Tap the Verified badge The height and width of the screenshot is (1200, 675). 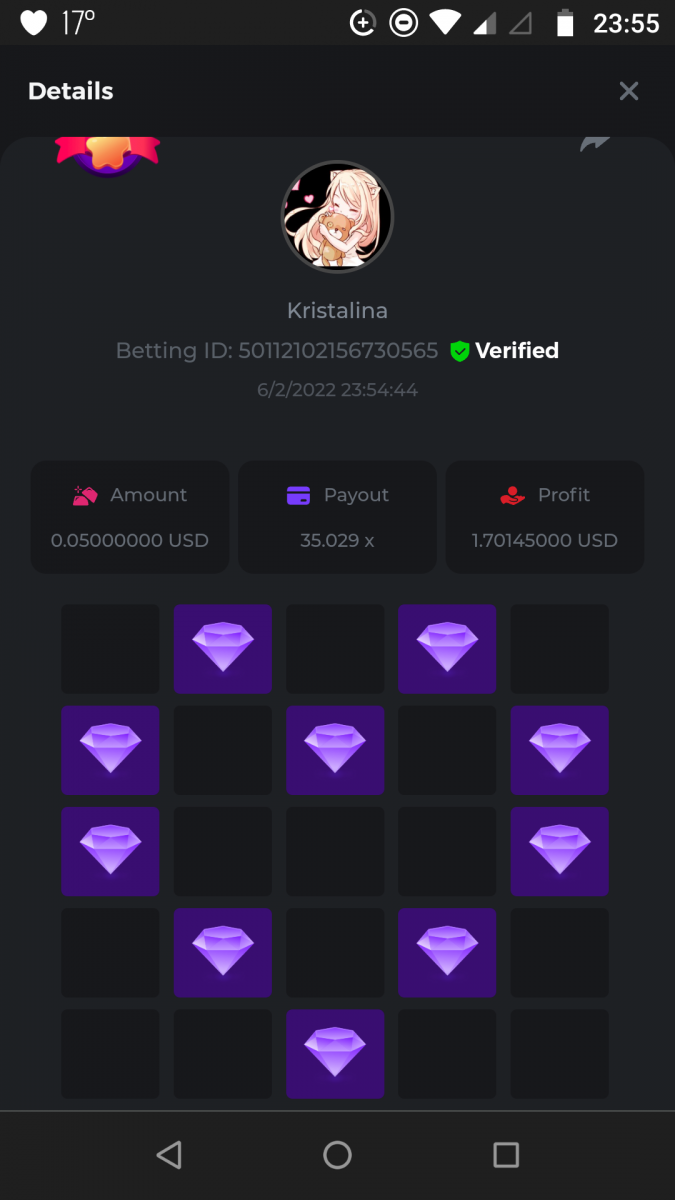pyautogui.click(x=504, y=351)
